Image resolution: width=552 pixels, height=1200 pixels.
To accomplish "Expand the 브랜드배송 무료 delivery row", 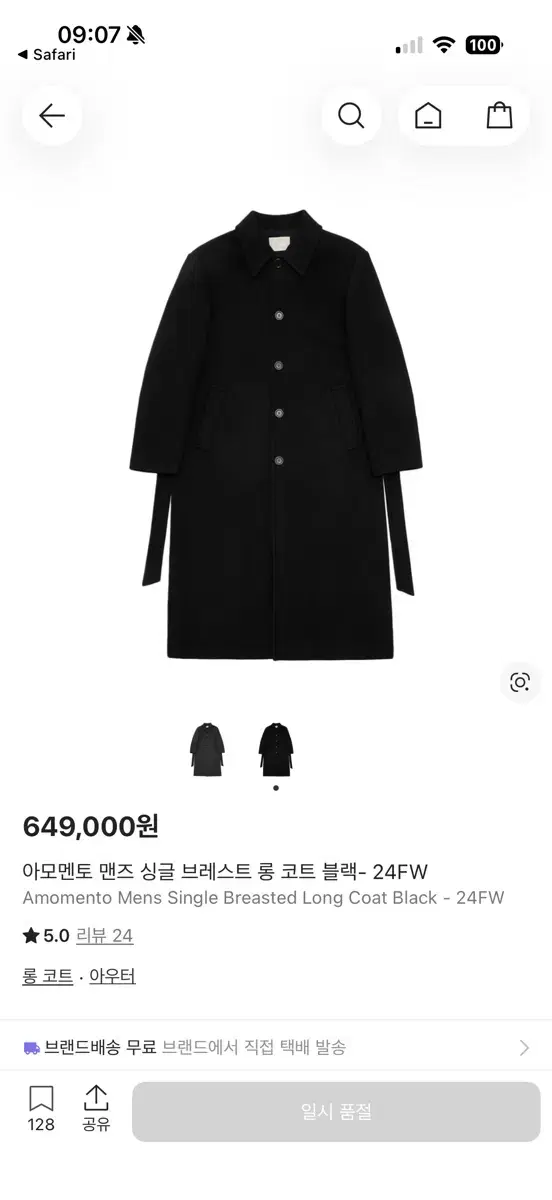I will click(x=276, y=1047).
